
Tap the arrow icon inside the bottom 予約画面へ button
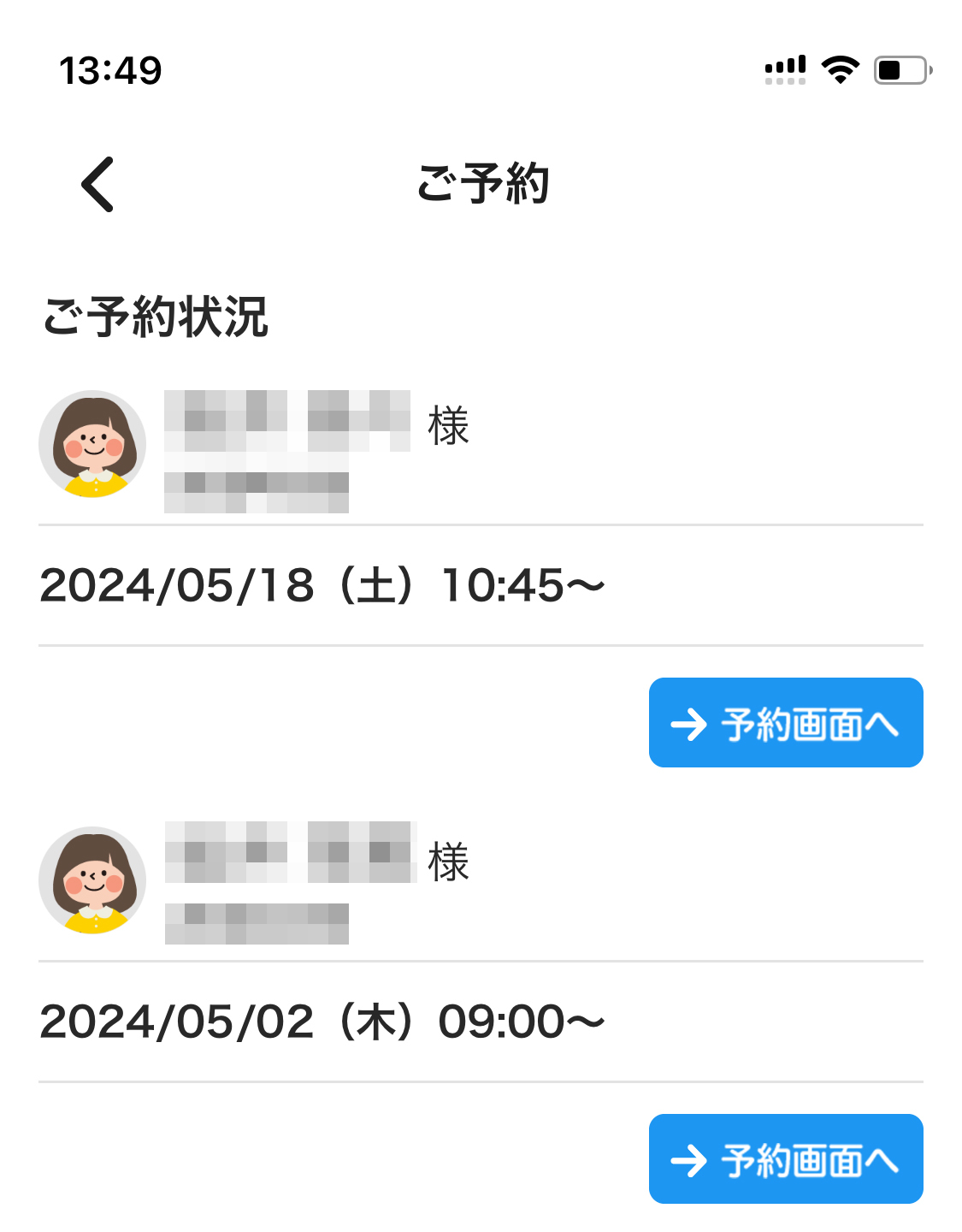pos(688,1160)
